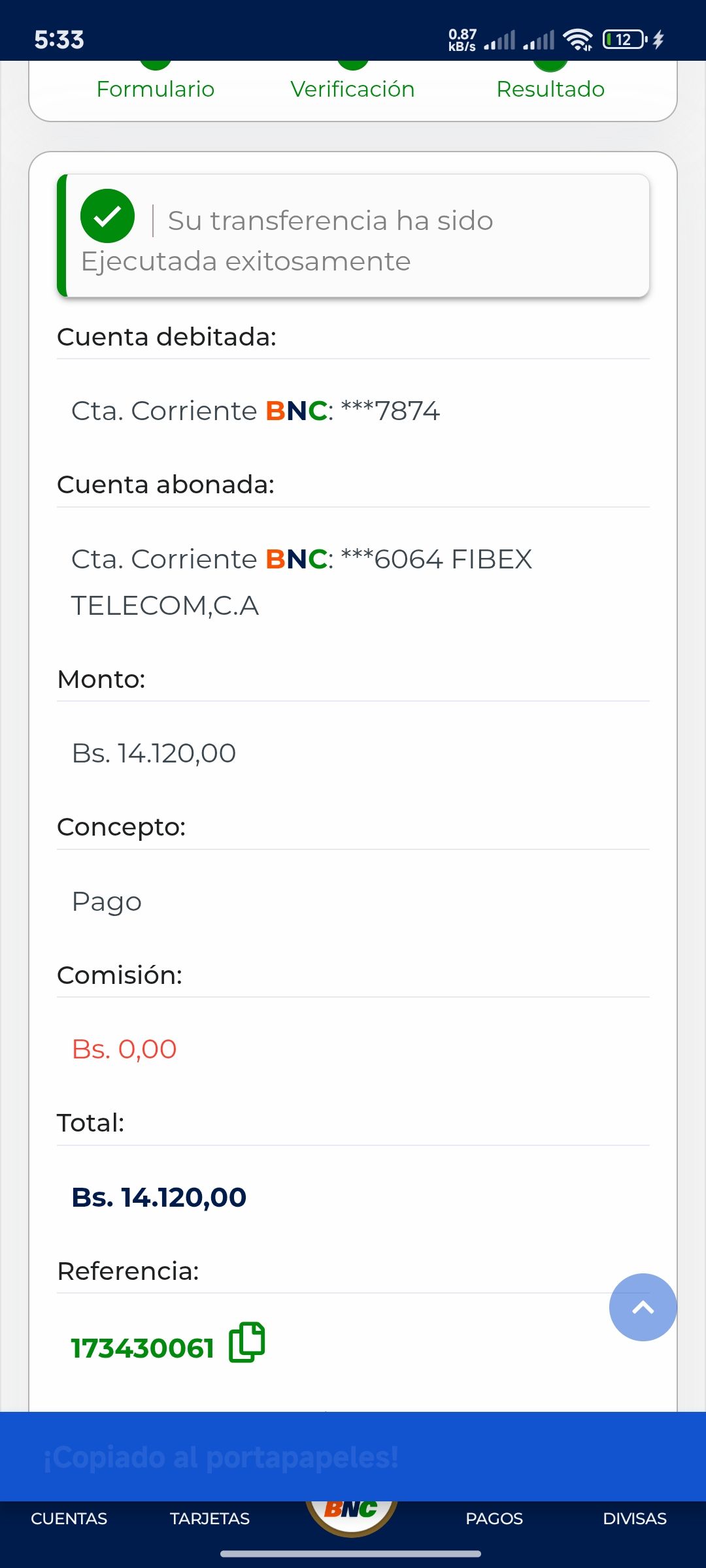This screenshot has width=706, height=1568.
Task: Tap the scroll-to-top arrow button
Action: click(x=643, y=1307)
